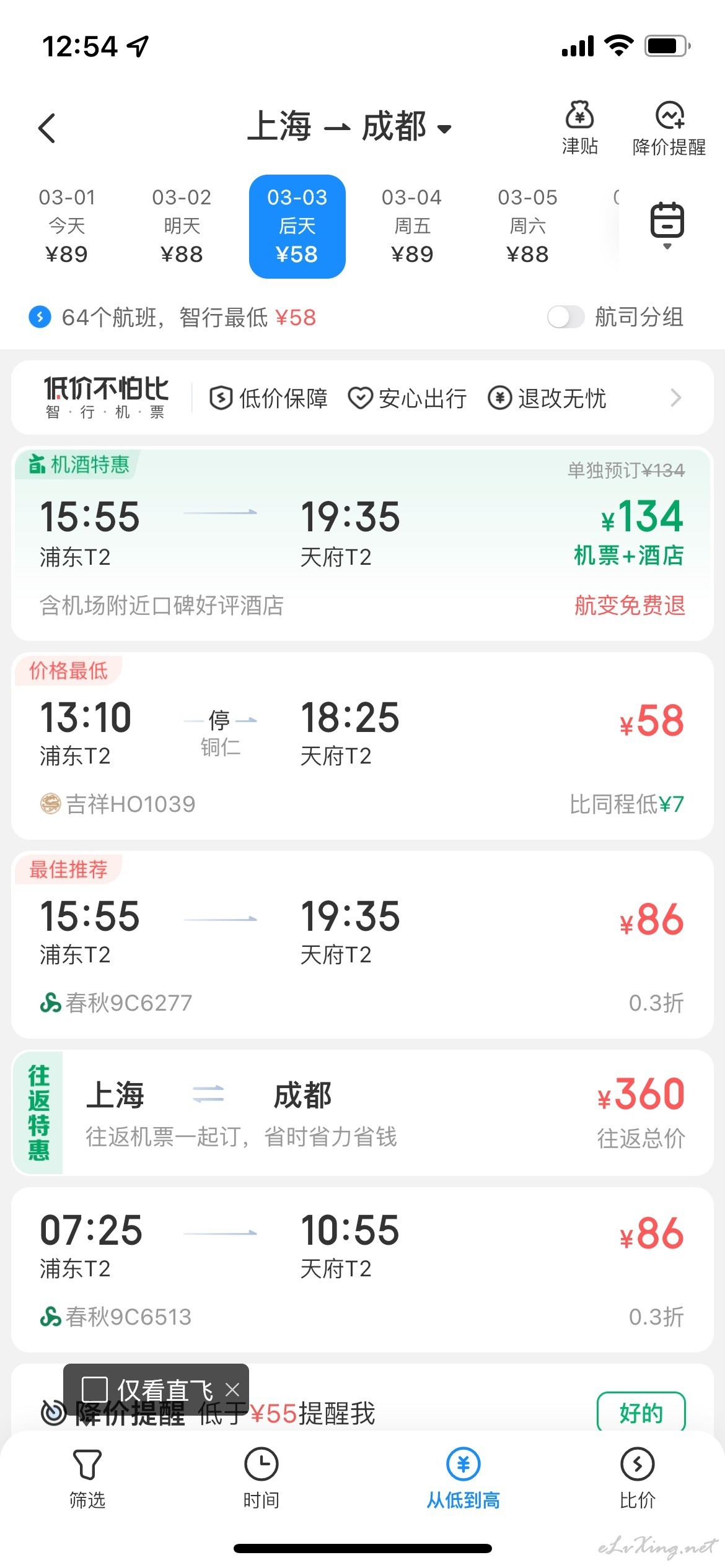Open 降价提醒 price-drop alert in the header

(x=669, y=128)
